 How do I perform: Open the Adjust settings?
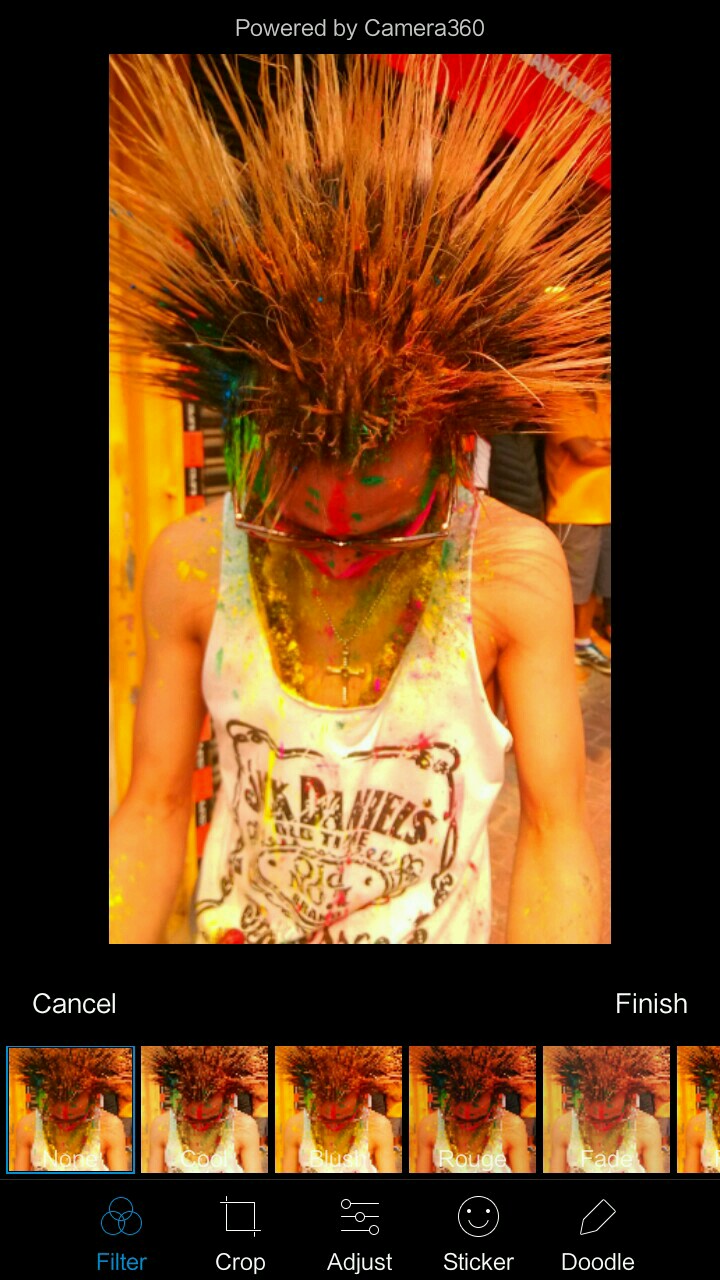[360, 1234]
